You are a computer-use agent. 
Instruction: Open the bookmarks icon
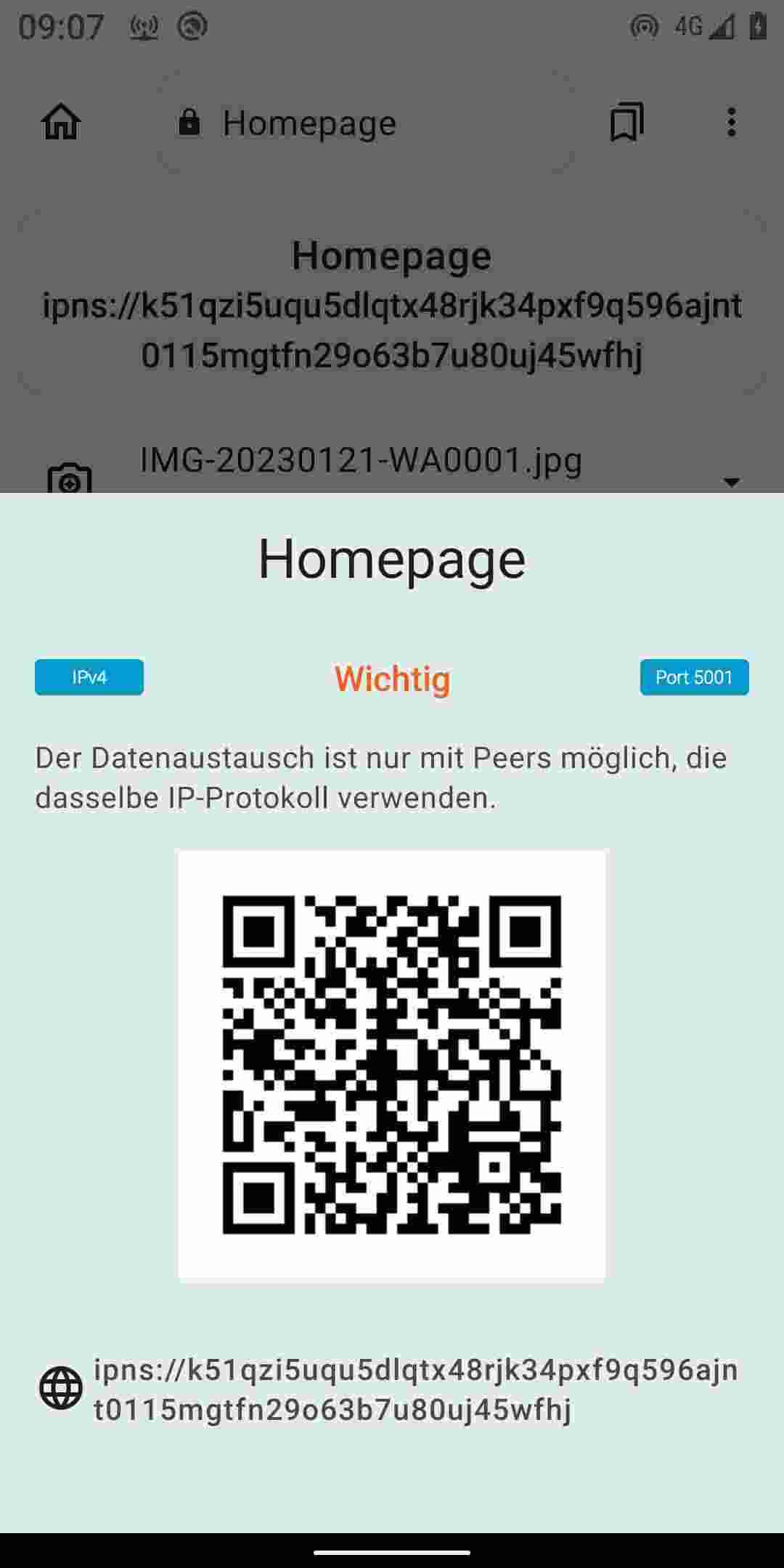coord(626,122)
